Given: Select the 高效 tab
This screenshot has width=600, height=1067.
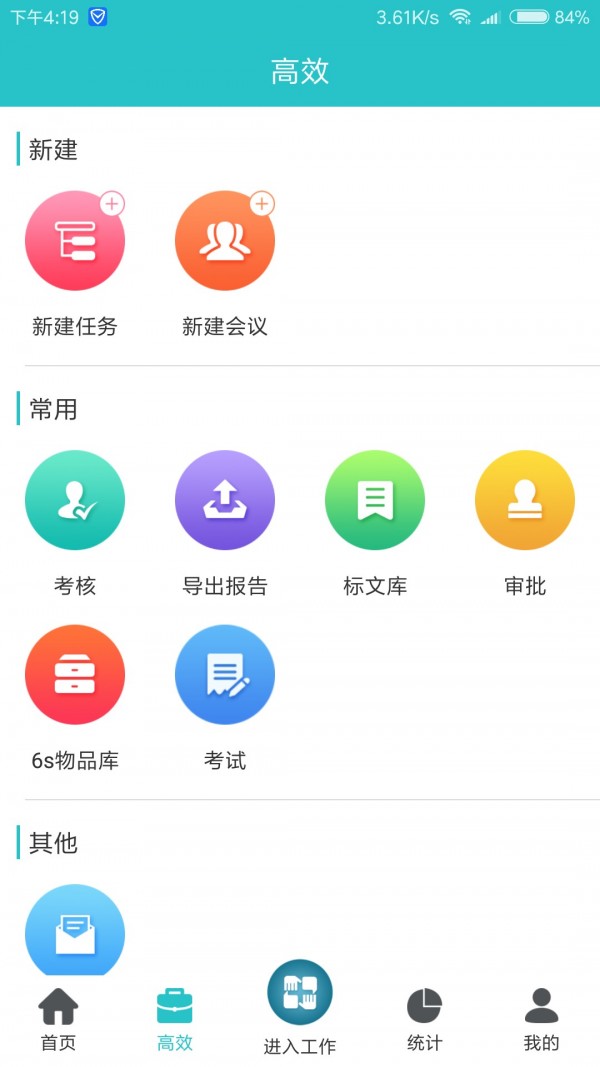Looking at the screenshot, I should click(x=175, y=1019).
